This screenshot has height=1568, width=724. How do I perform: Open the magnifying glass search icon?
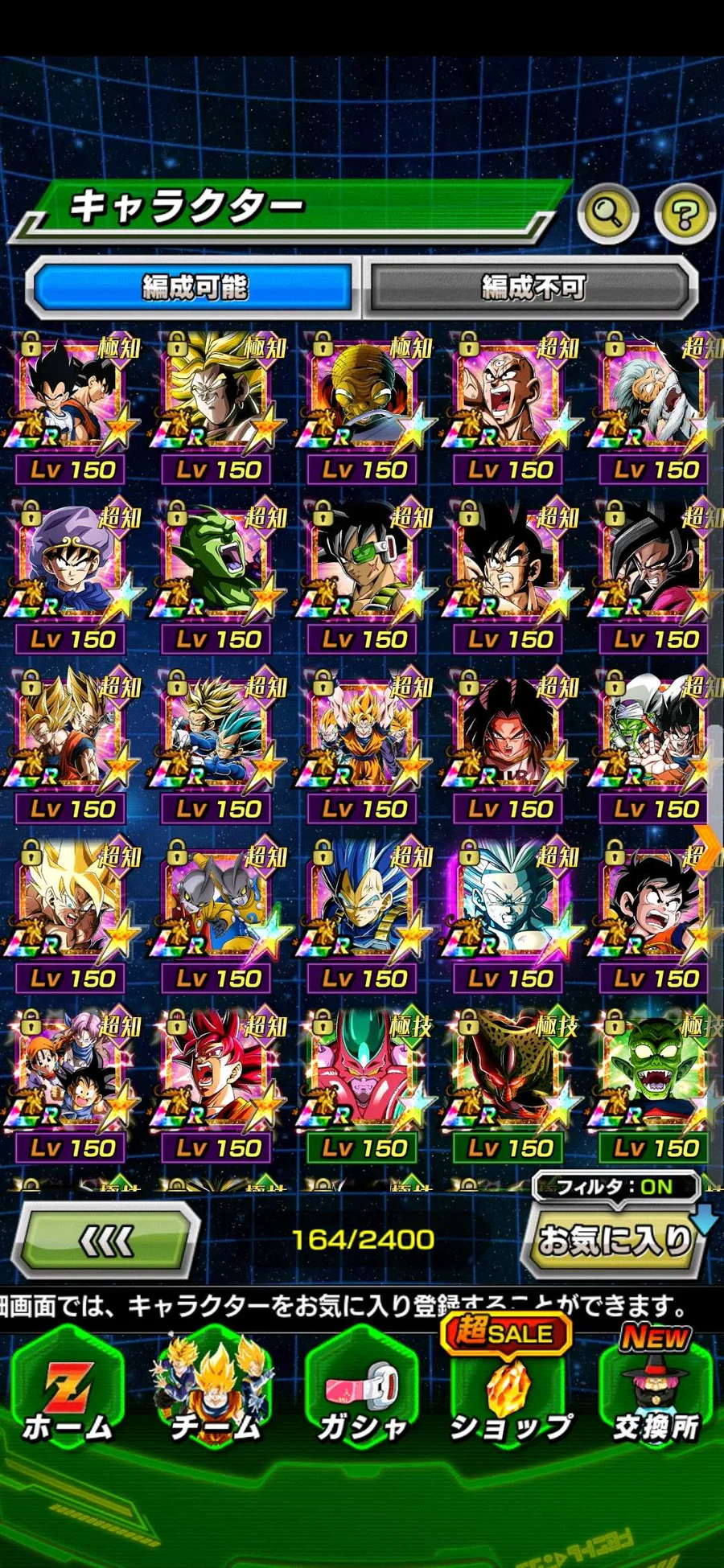[x=608, y=213]
